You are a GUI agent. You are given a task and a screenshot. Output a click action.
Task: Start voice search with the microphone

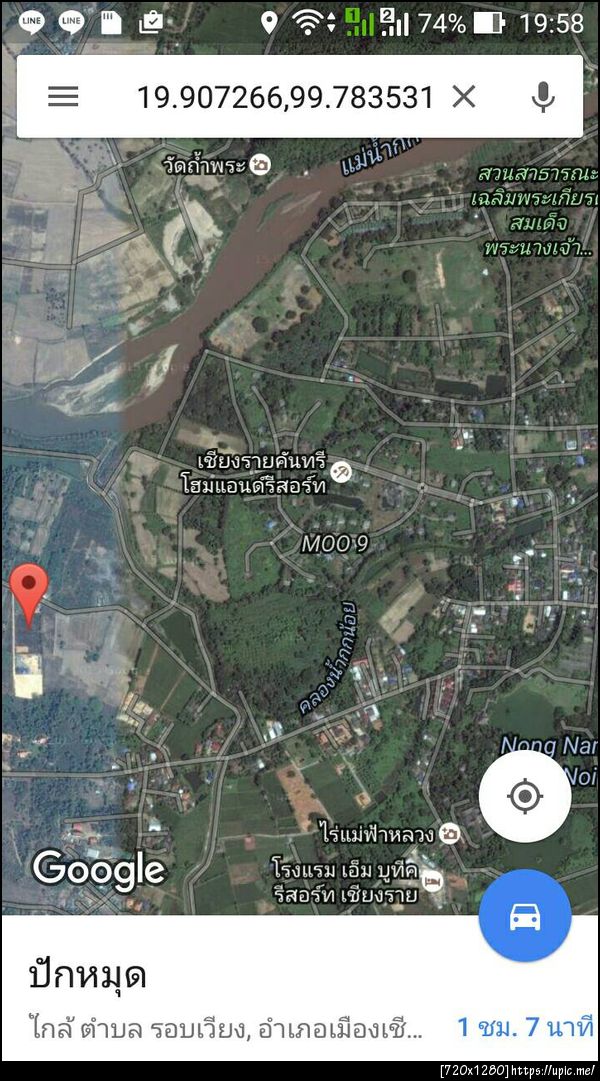tap(543, 97)
